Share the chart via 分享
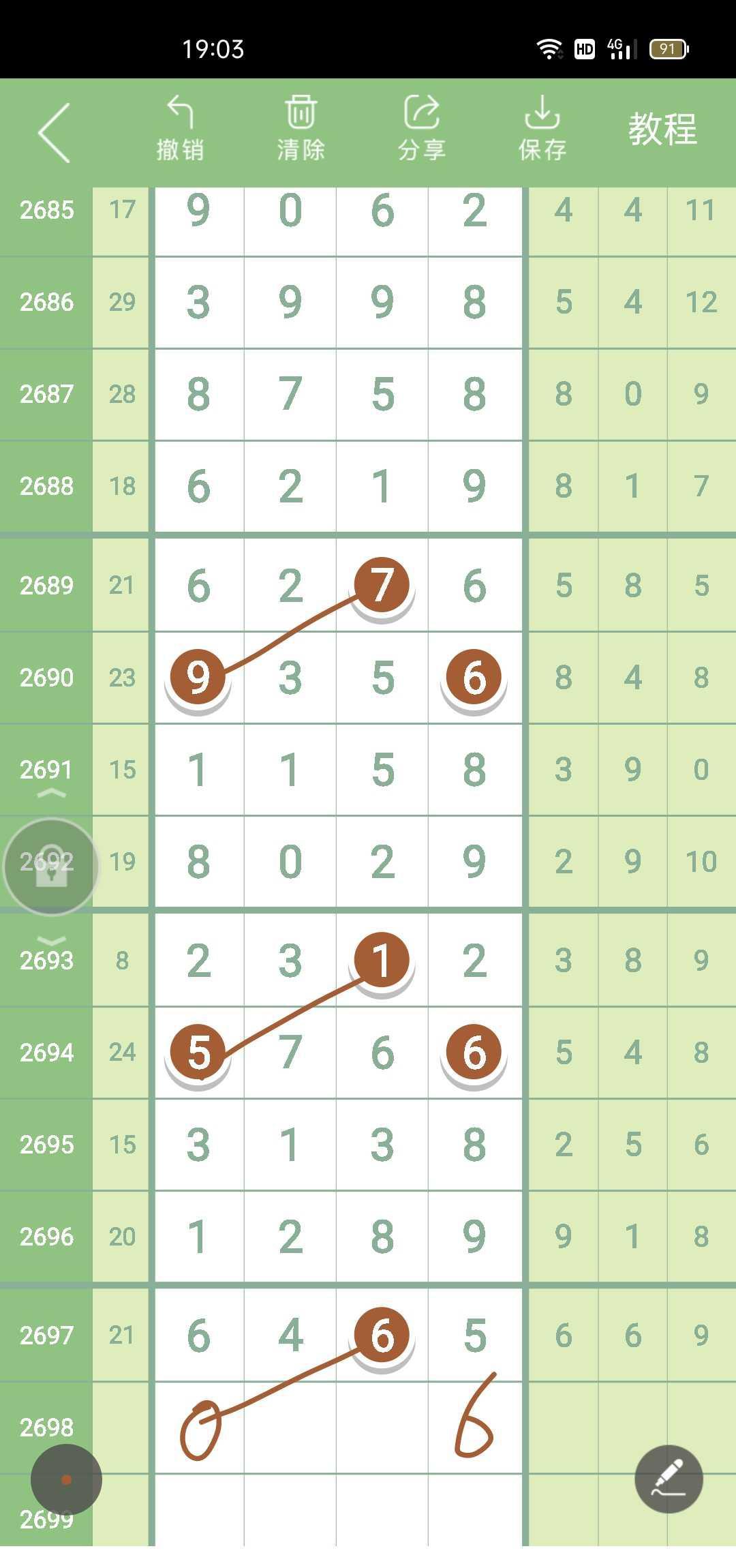The width and height of the screenshot is (736, 1568). (x=421, y=130)
